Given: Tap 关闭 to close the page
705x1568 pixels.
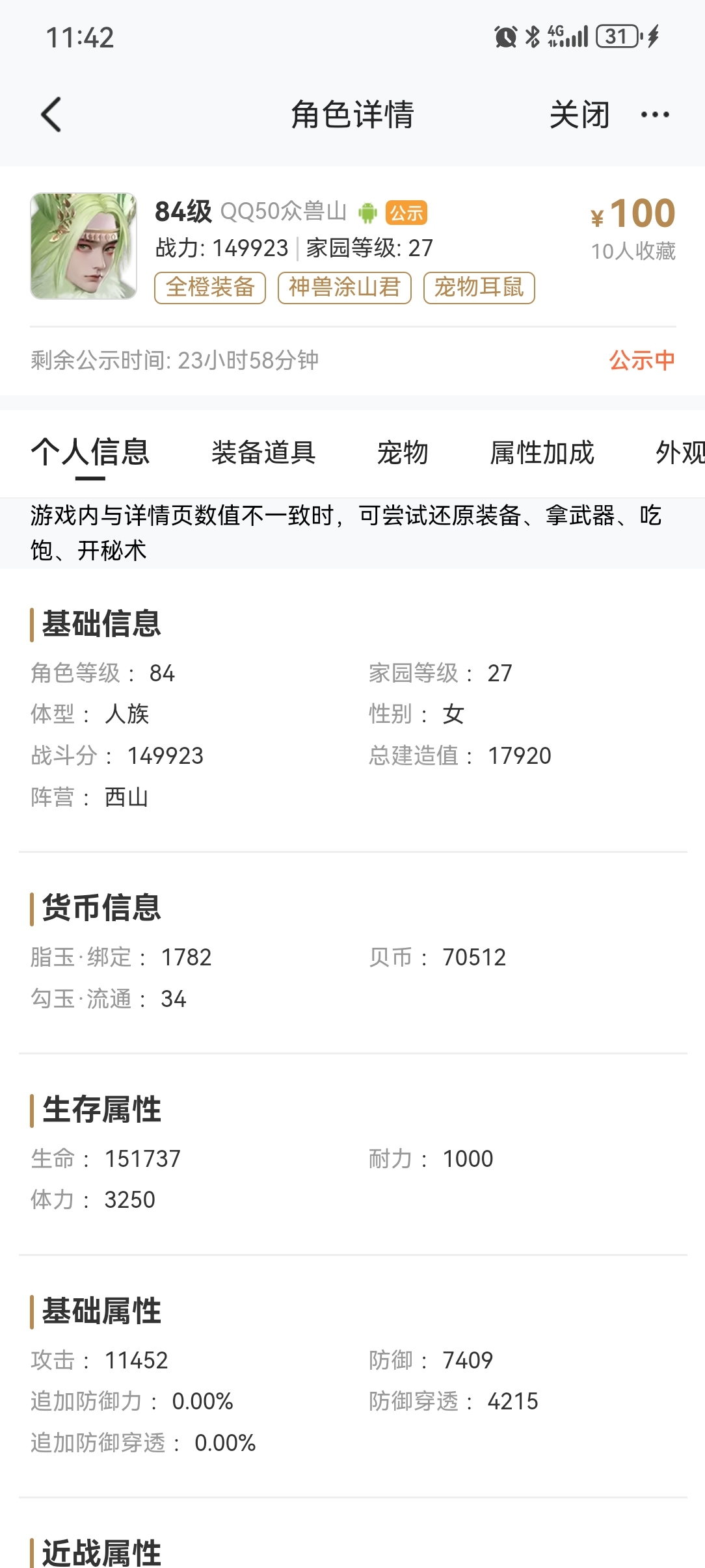Looking at the screenshot, I should tap(579, 114).
